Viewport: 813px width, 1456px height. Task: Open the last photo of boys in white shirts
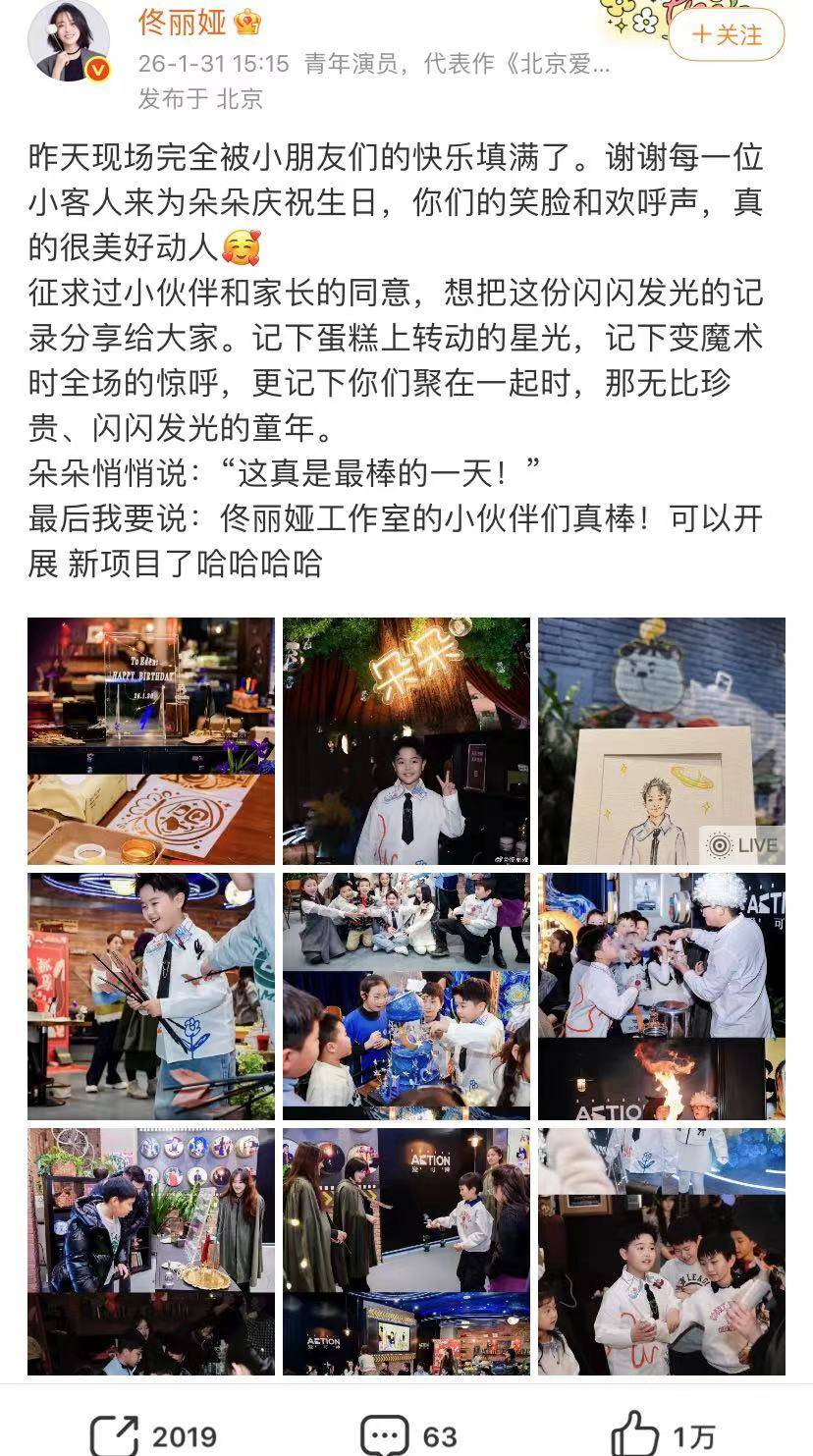662,1252
